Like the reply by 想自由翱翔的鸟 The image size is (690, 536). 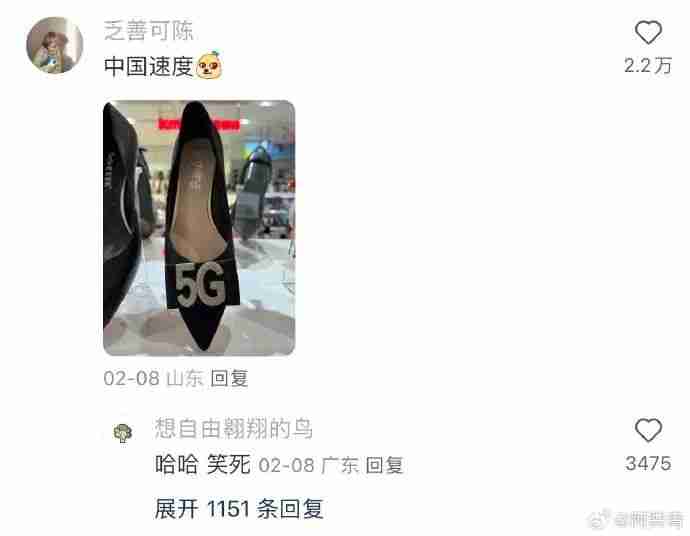tap(648, 431)
